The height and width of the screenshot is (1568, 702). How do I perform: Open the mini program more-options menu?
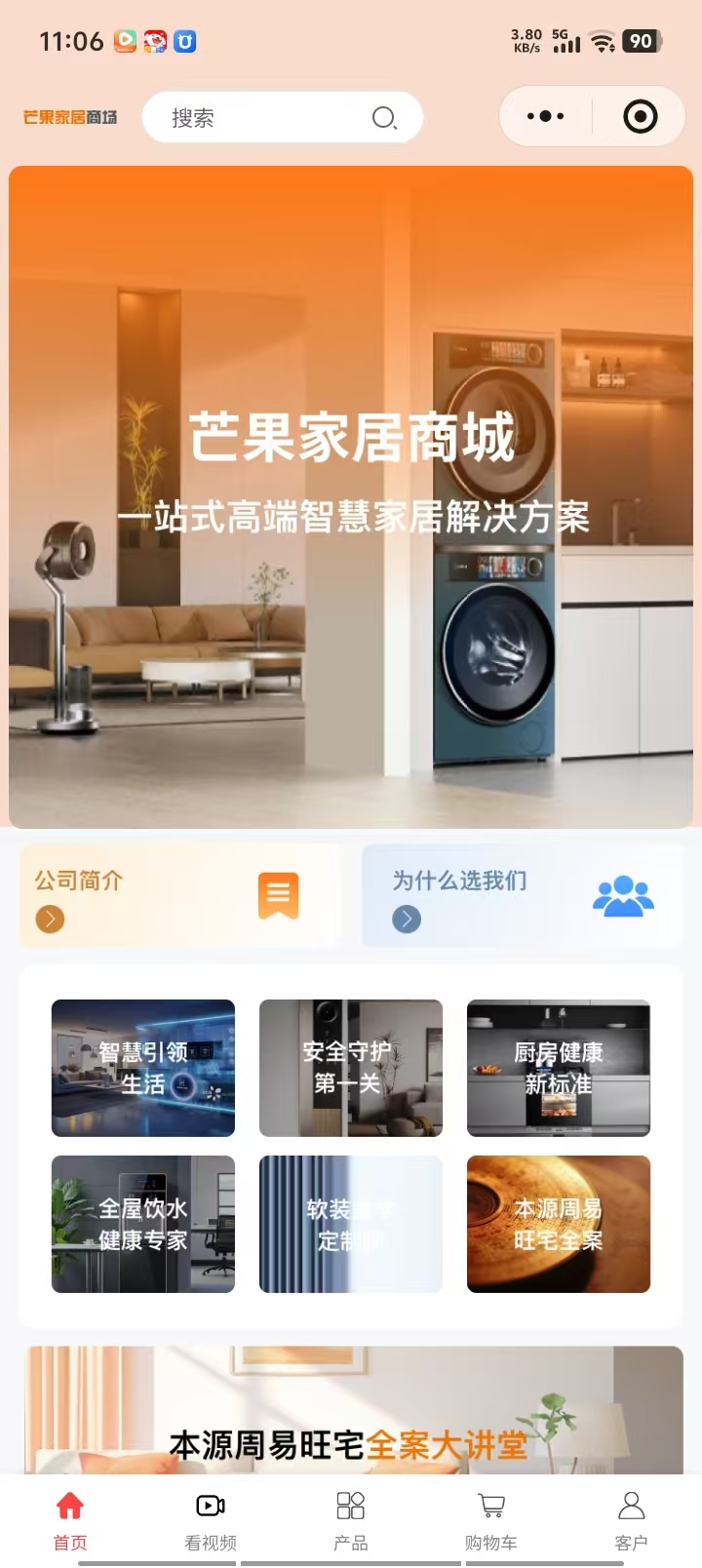coord(545,117)
